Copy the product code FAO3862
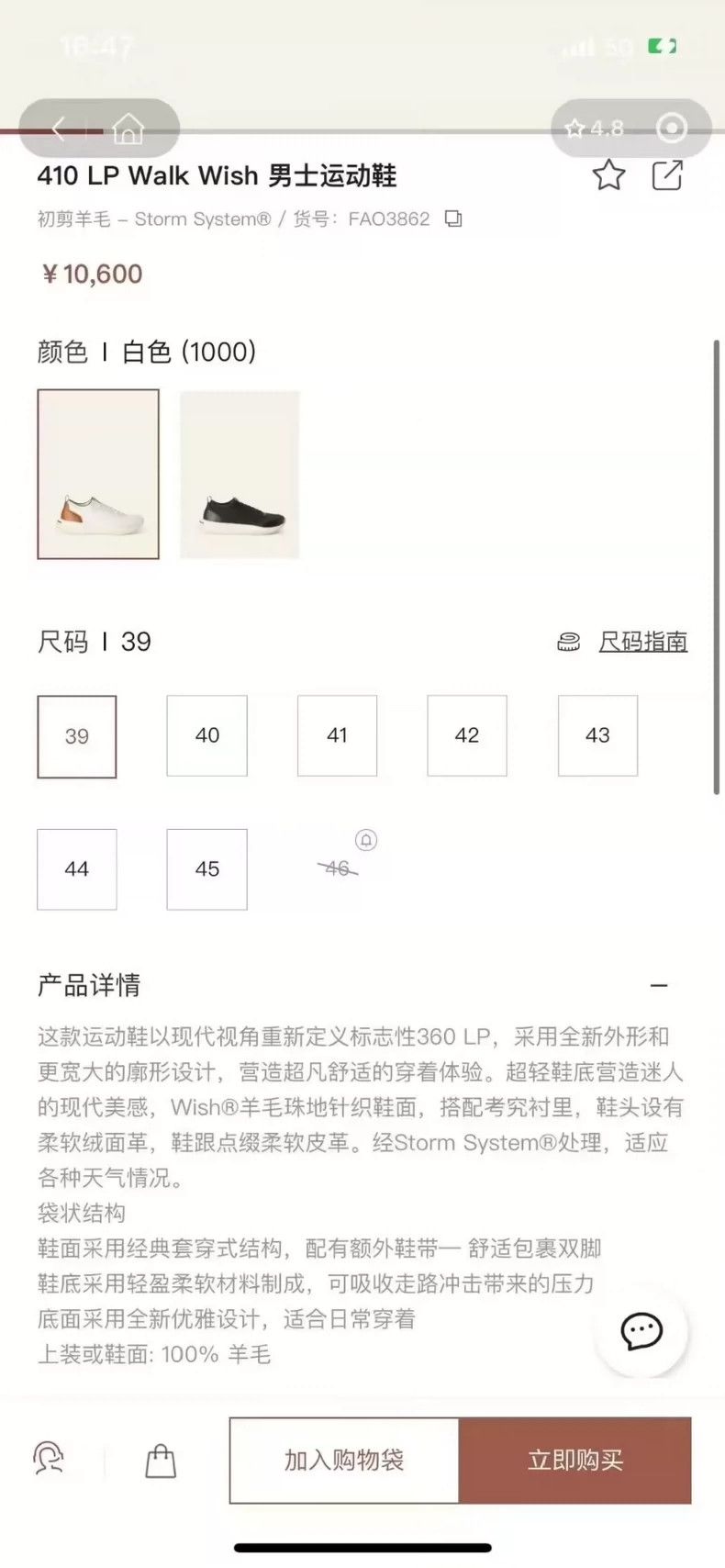This screenshot has height=1568, width=725. click(453, 218)
